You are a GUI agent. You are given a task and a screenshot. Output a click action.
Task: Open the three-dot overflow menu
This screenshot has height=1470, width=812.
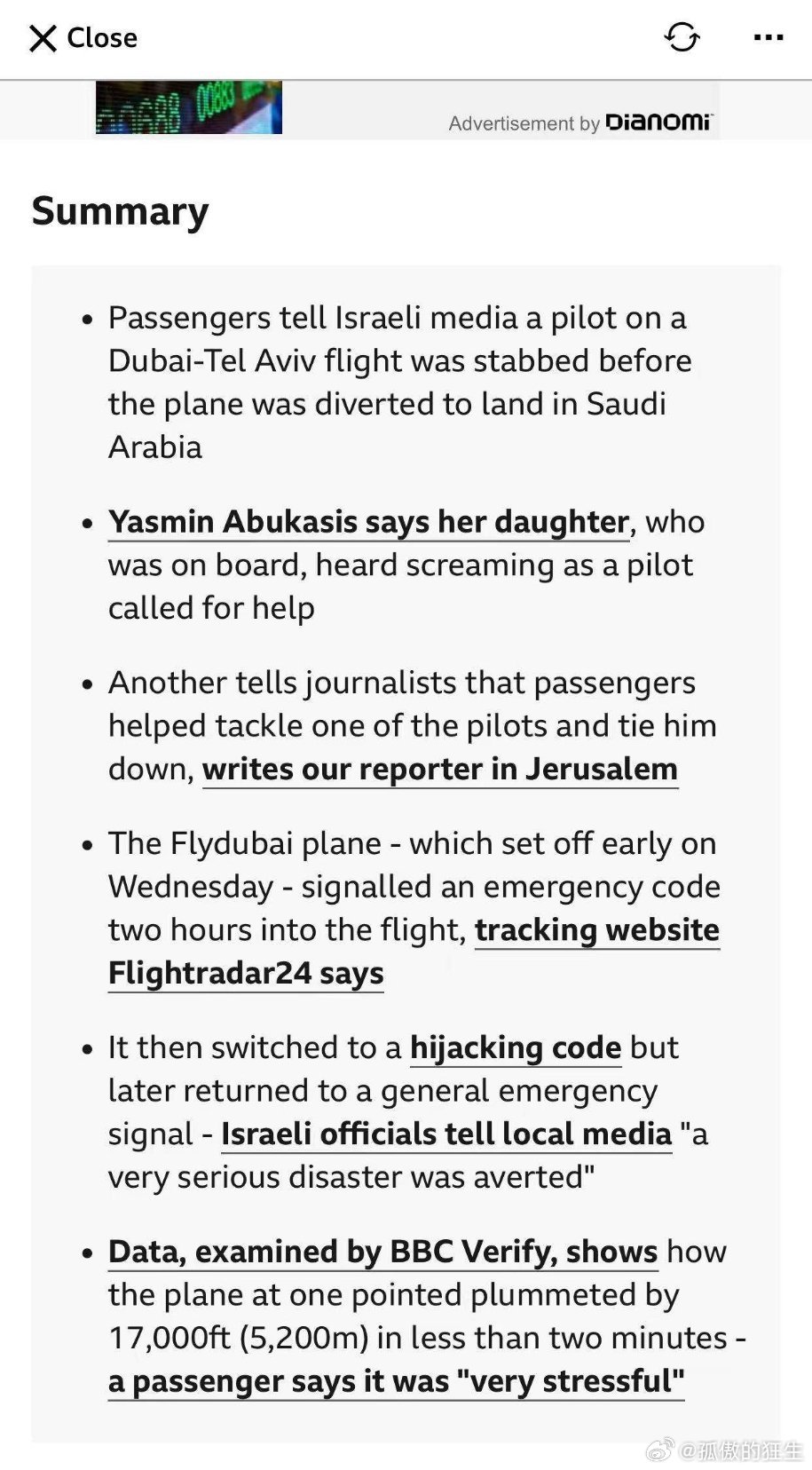[x=768, y=37]
